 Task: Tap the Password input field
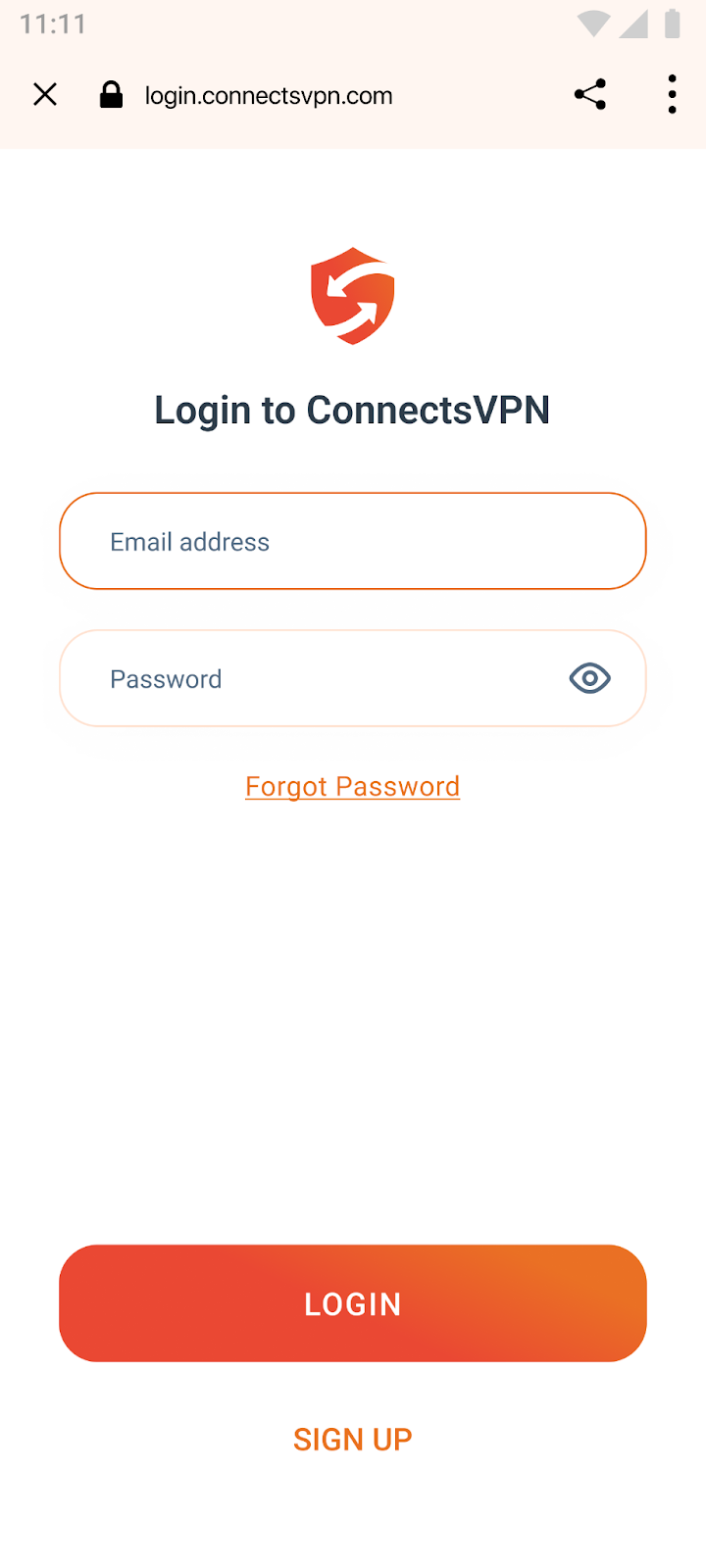314,678
